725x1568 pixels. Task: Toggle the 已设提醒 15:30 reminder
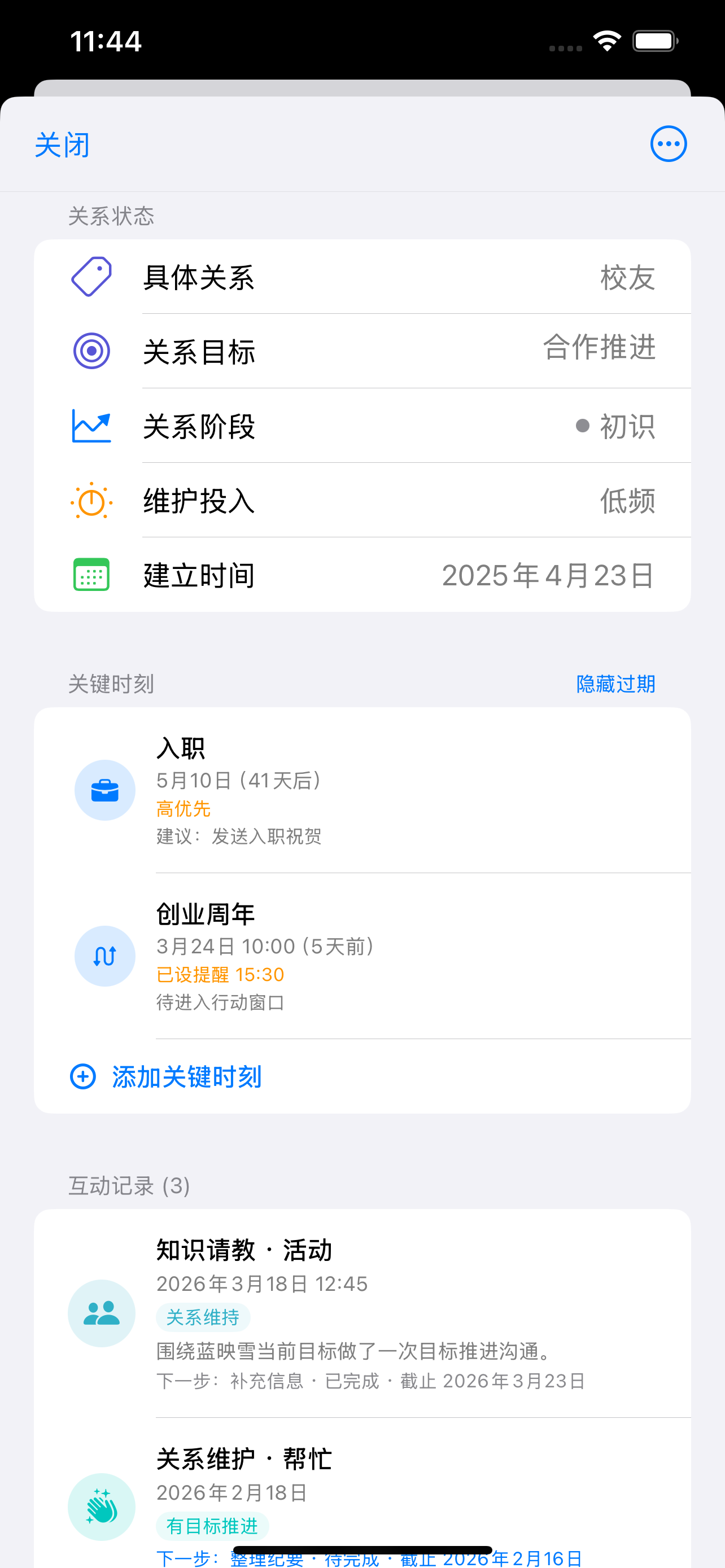(219, 974)
